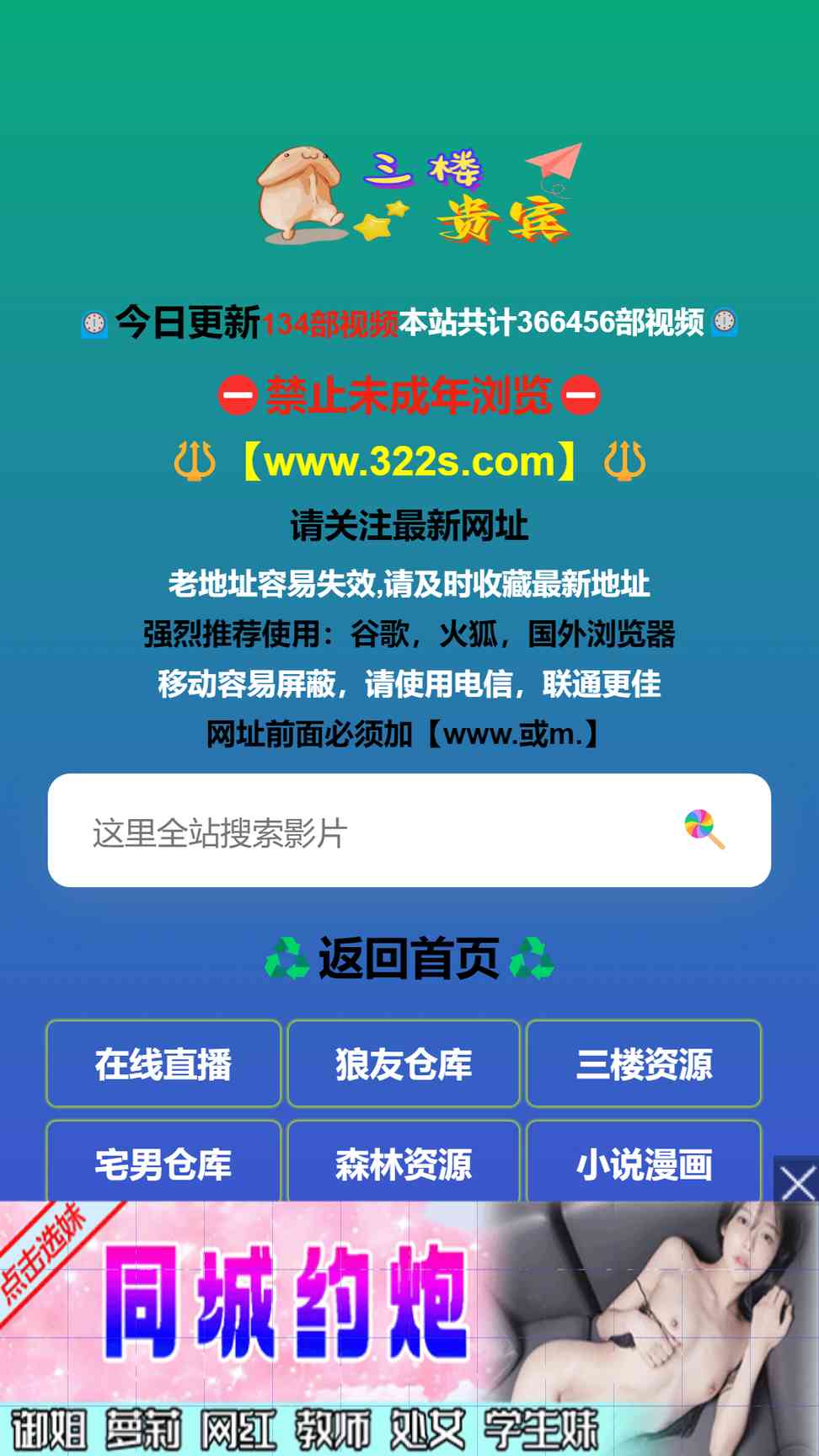Tap the lollipop search icon
Image resolution: width=819 pixels, height=1456 pixels.
(x=704, y=829)
